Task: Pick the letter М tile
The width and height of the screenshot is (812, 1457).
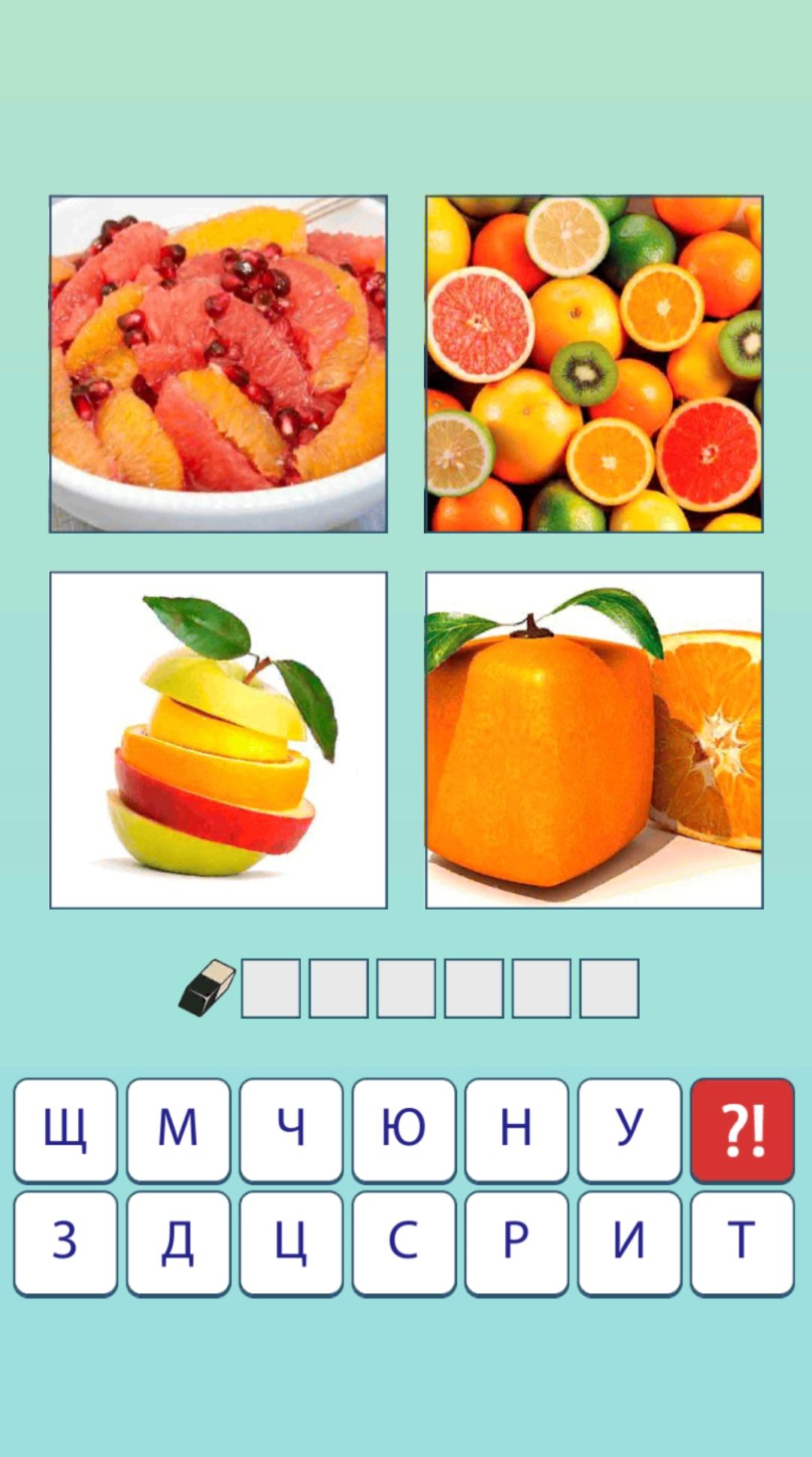Action: coord(178,1130)
